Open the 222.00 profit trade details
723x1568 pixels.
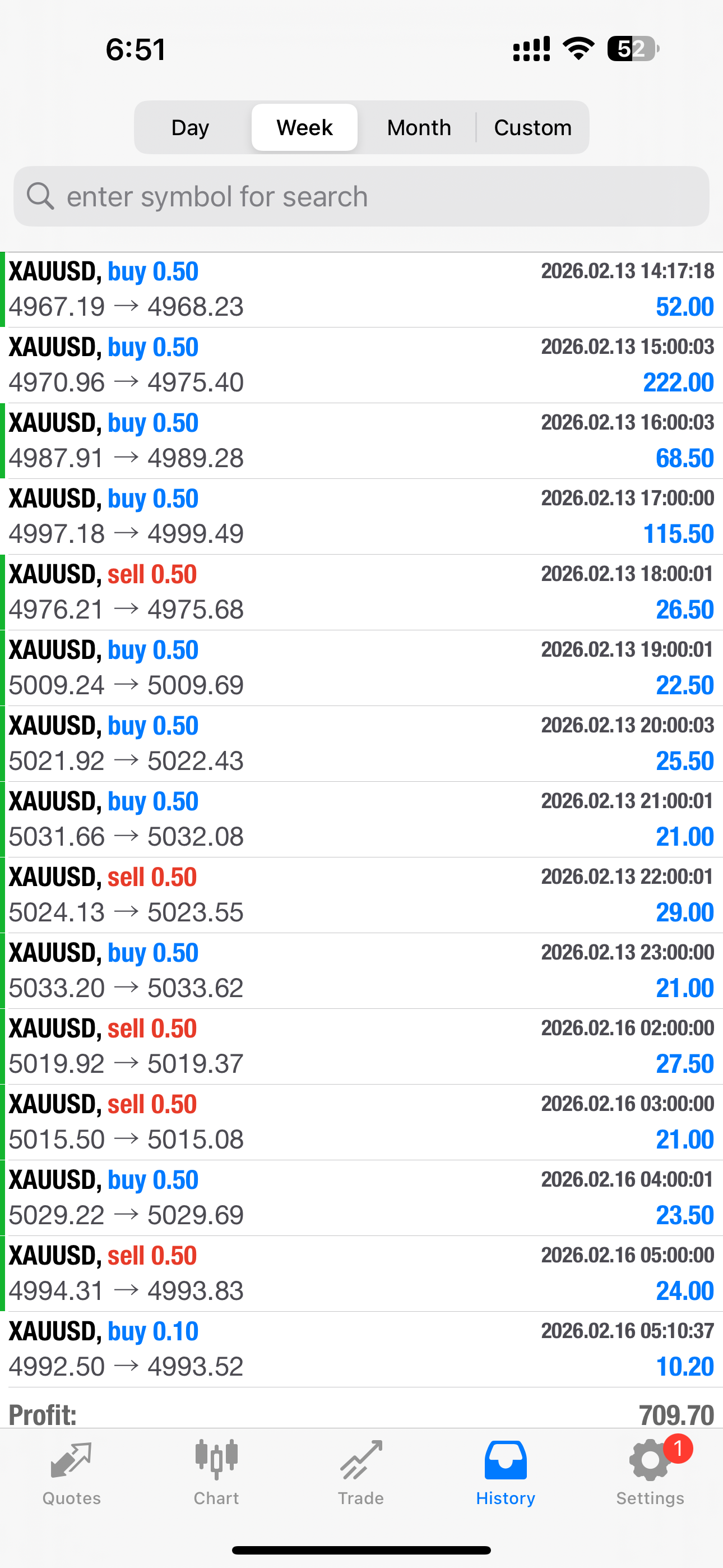tap(361, 365)
